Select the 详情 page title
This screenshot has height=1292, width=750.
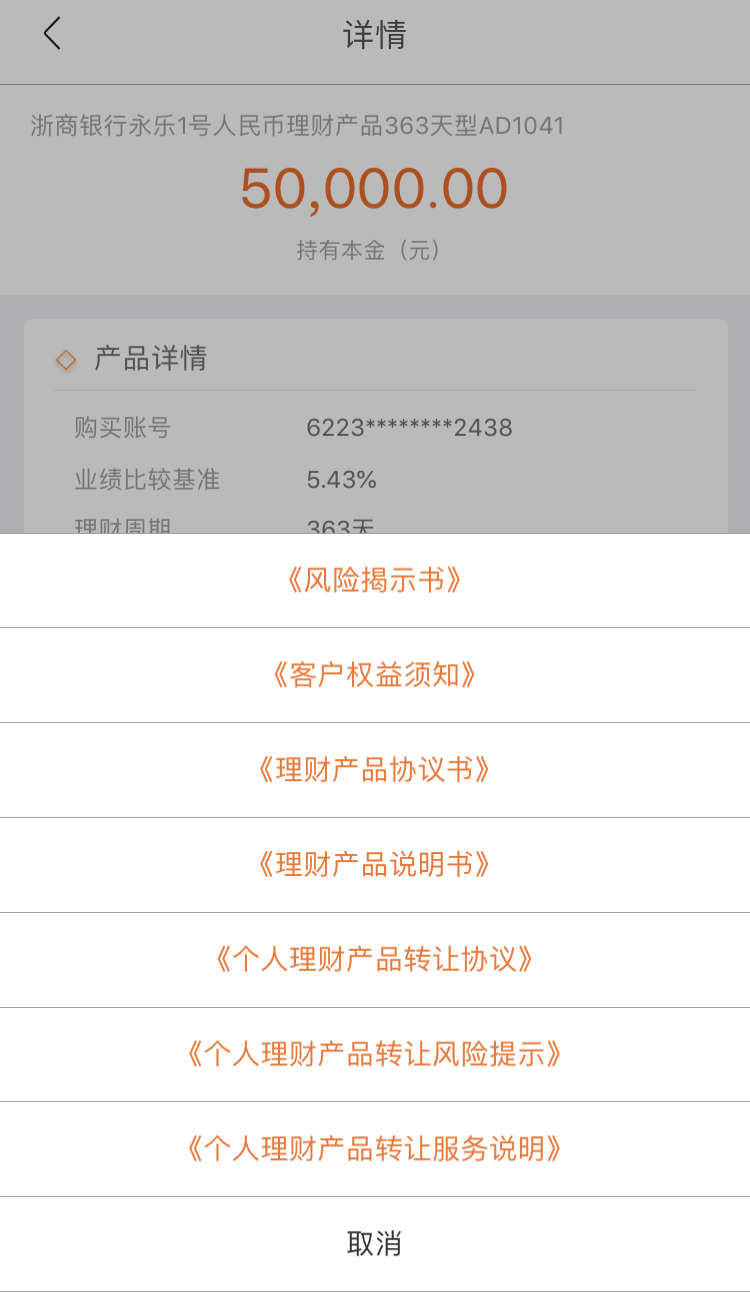click(375, 35)
